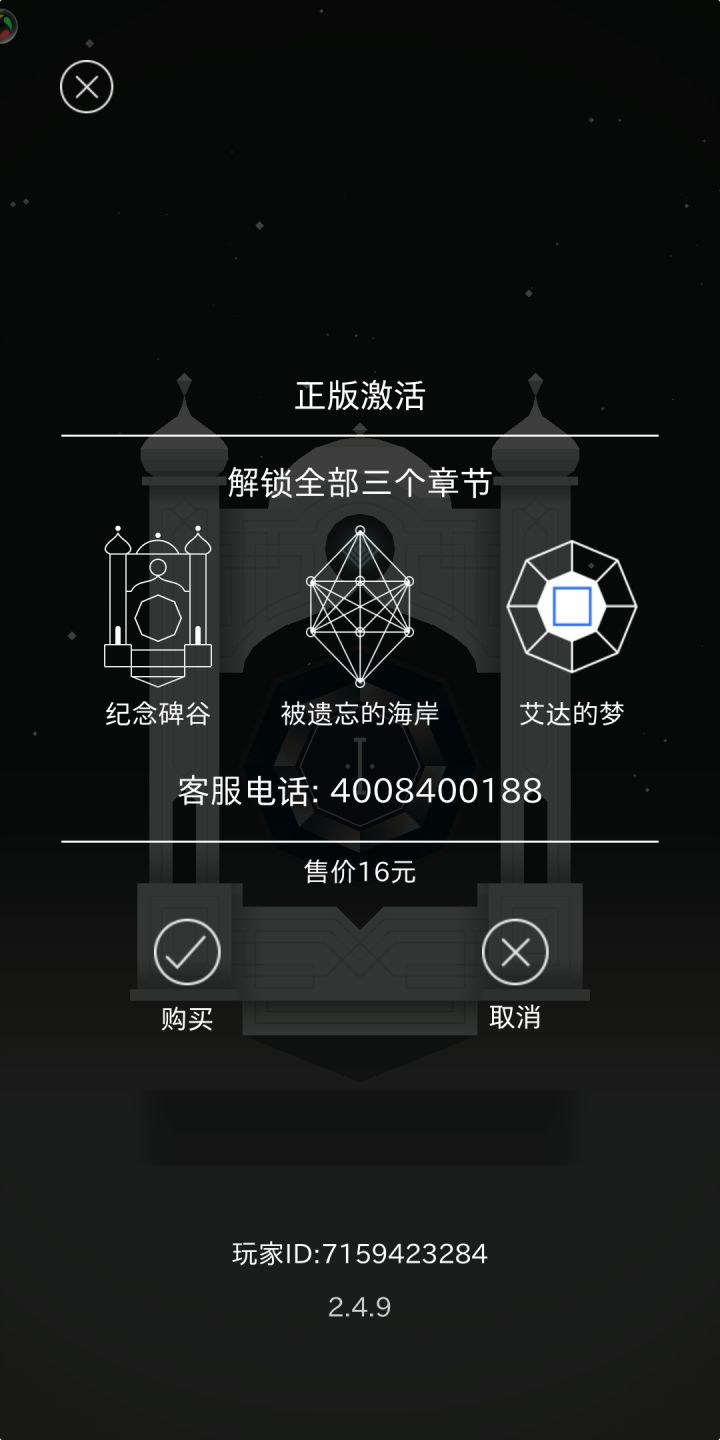720x1440 pixels.
Task: Click the X icon above 取消
Action: (x=513, y=953)
